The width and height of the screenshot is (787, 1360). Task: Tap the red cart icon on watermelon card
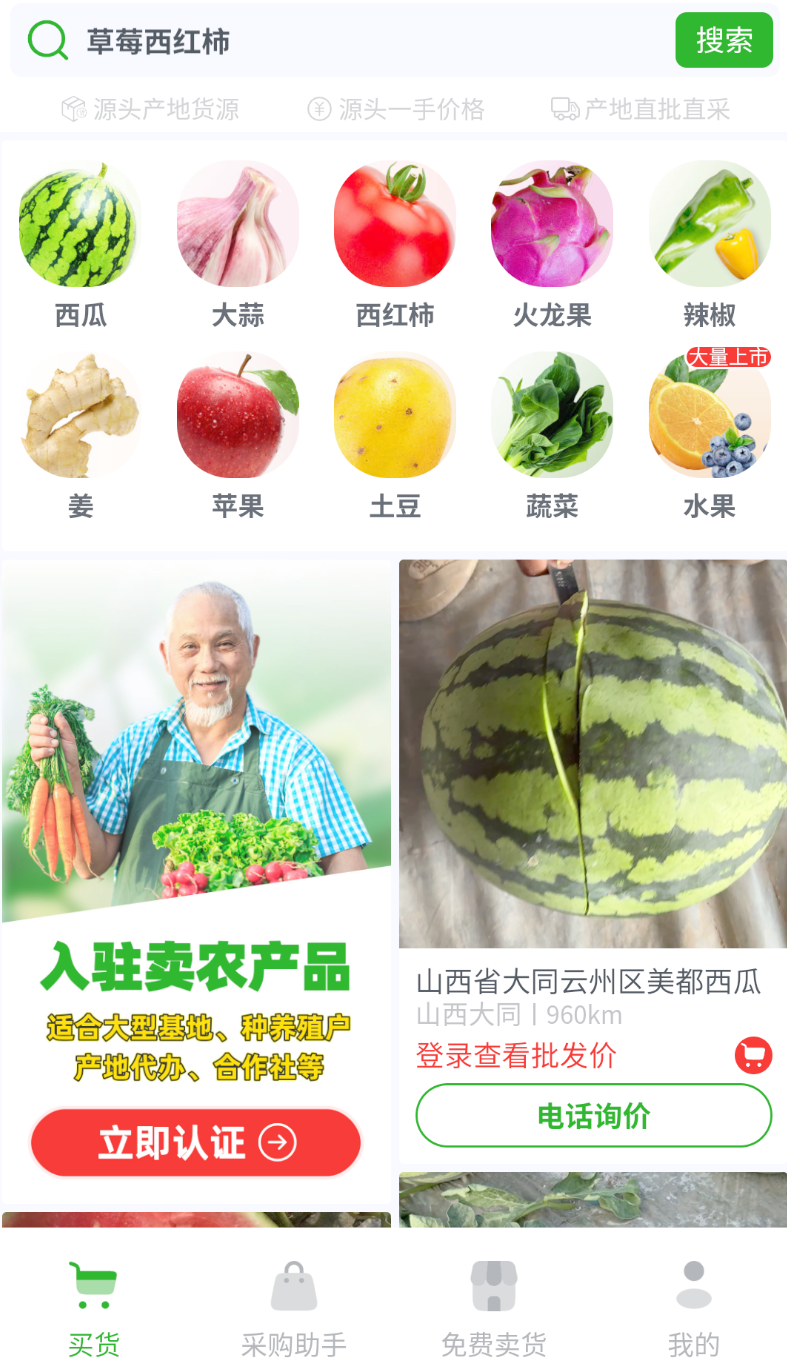(x=753, y=1055)
